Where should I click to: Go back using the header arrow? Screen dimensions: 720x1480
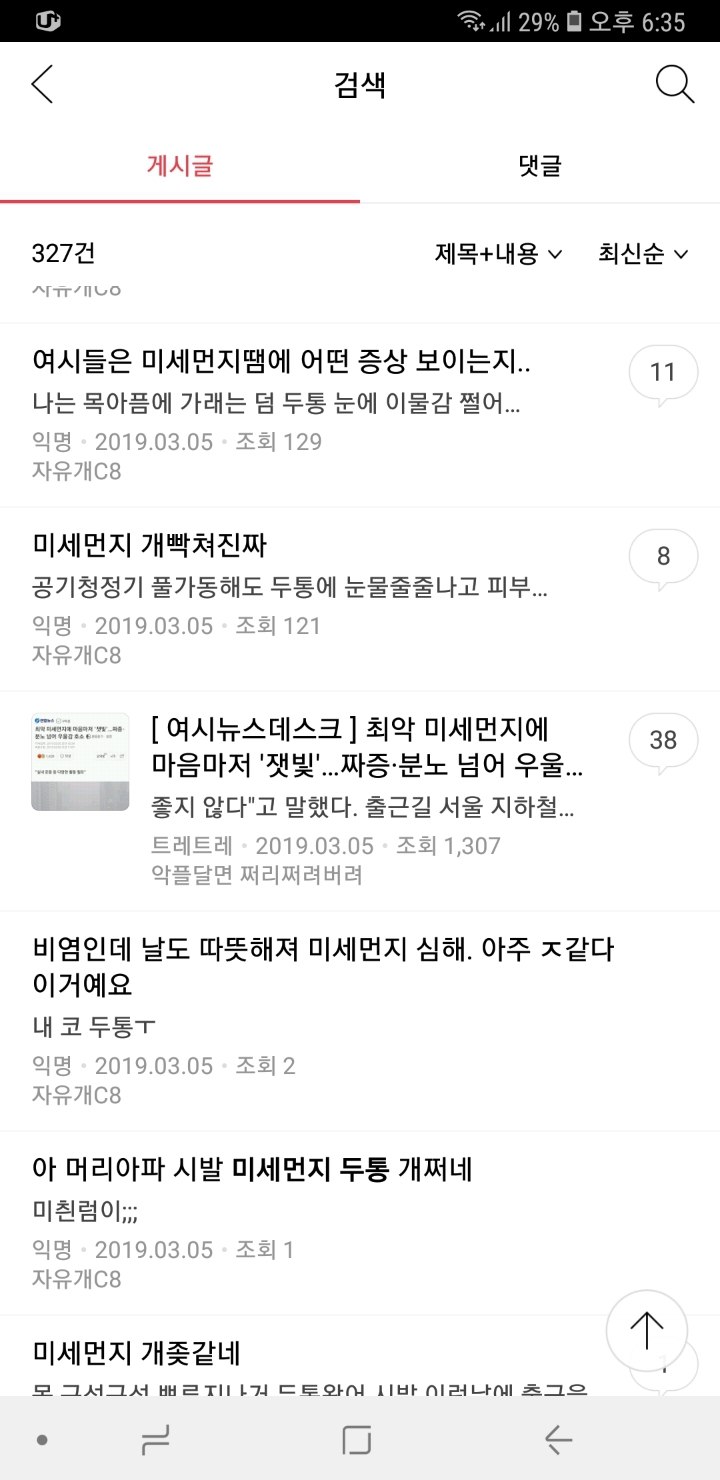click(42, 85)
